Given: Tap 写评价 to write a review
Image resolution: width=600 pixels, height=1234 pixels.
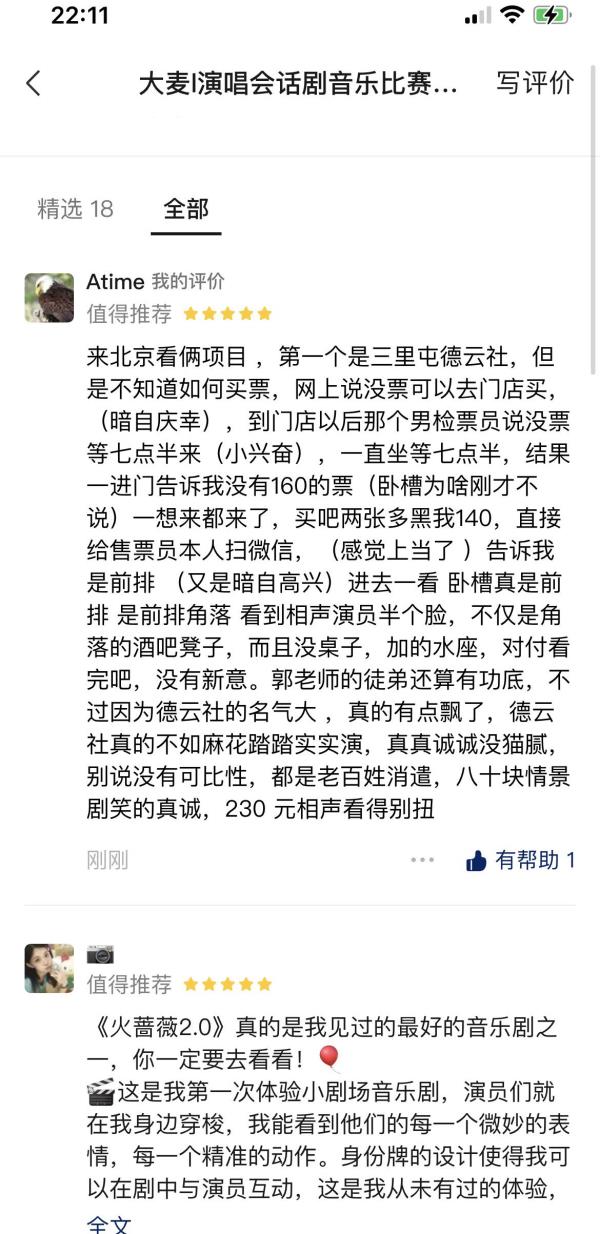Looking at the screenshot, I should click(x=535, y=83).
